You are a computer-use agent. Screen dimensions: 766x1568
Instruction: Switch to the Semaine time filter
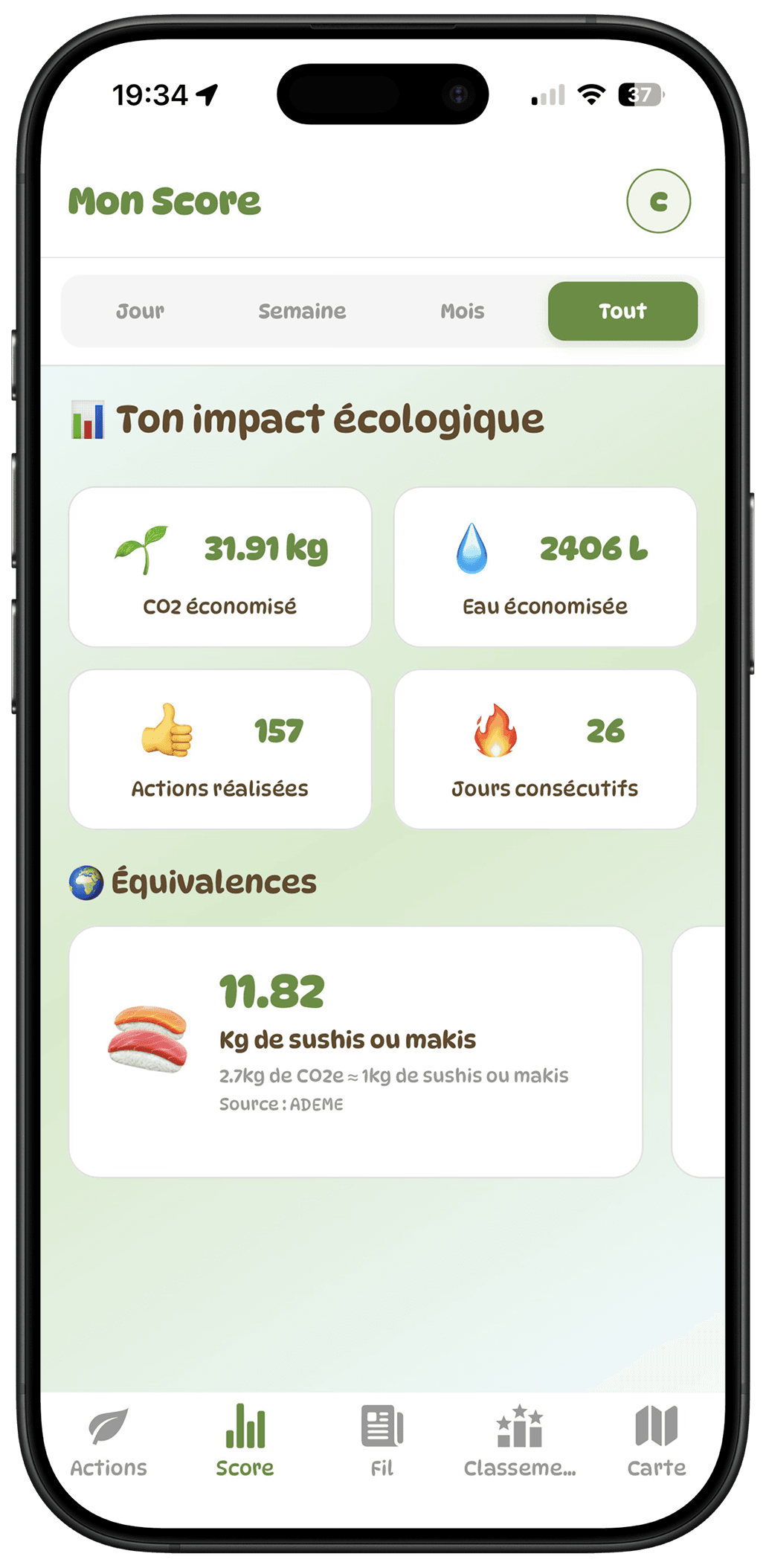[301, 311]
